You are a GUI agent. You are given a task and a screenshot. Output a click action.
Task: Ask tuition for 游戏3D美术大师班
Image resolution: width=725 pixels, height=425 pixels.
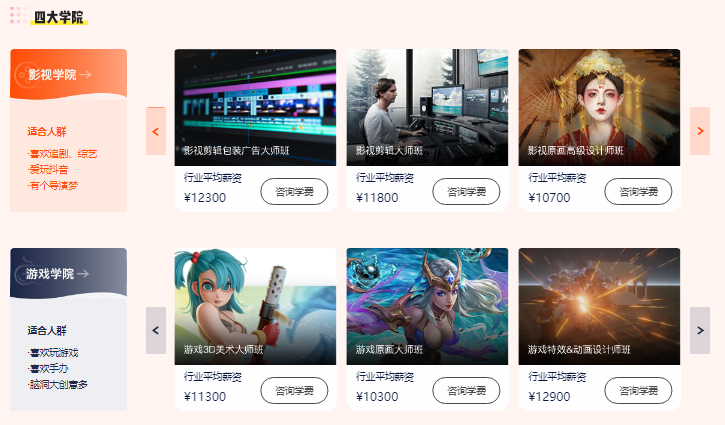click(294, 390)
